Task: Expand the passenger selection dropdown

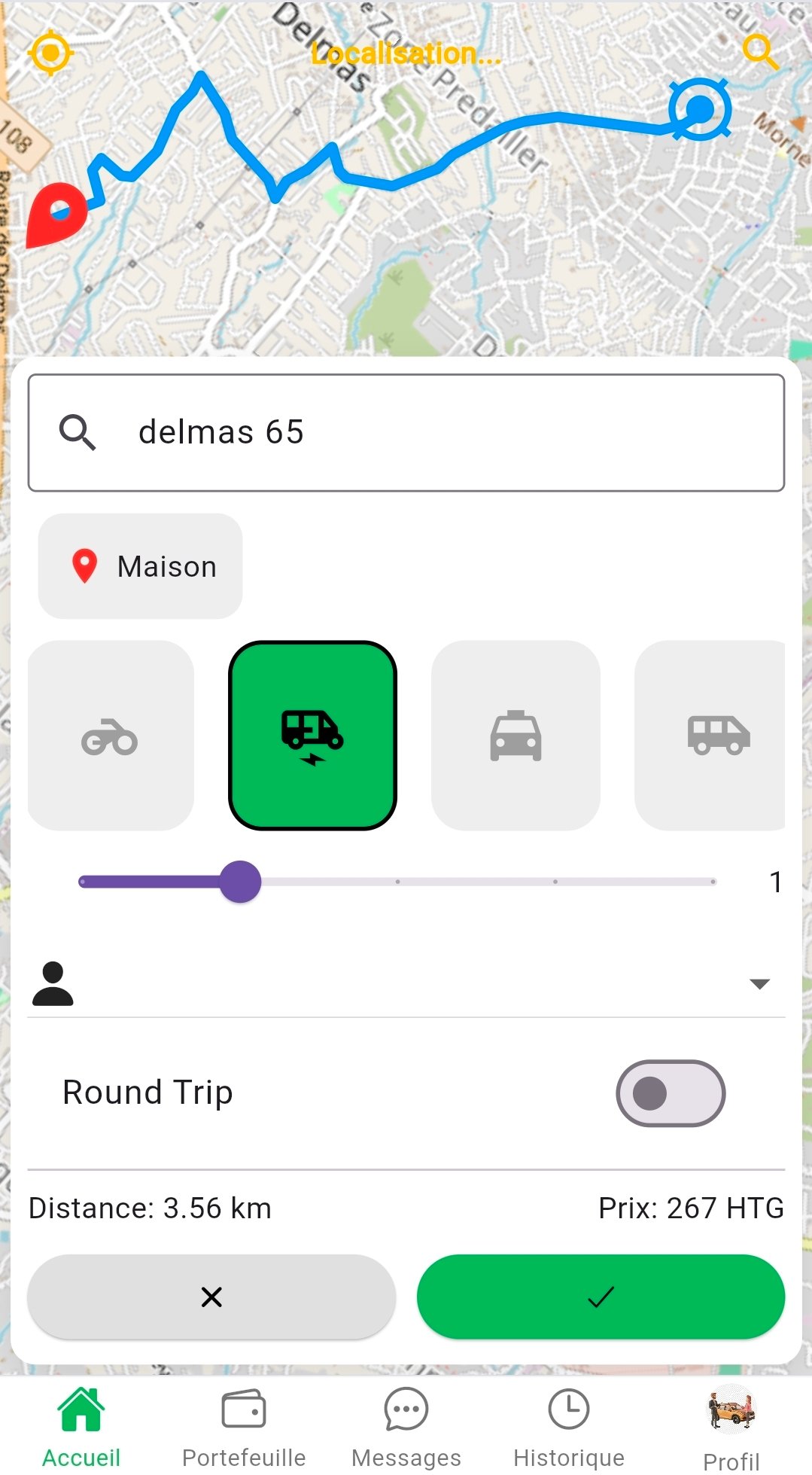Action: [761, 981]
